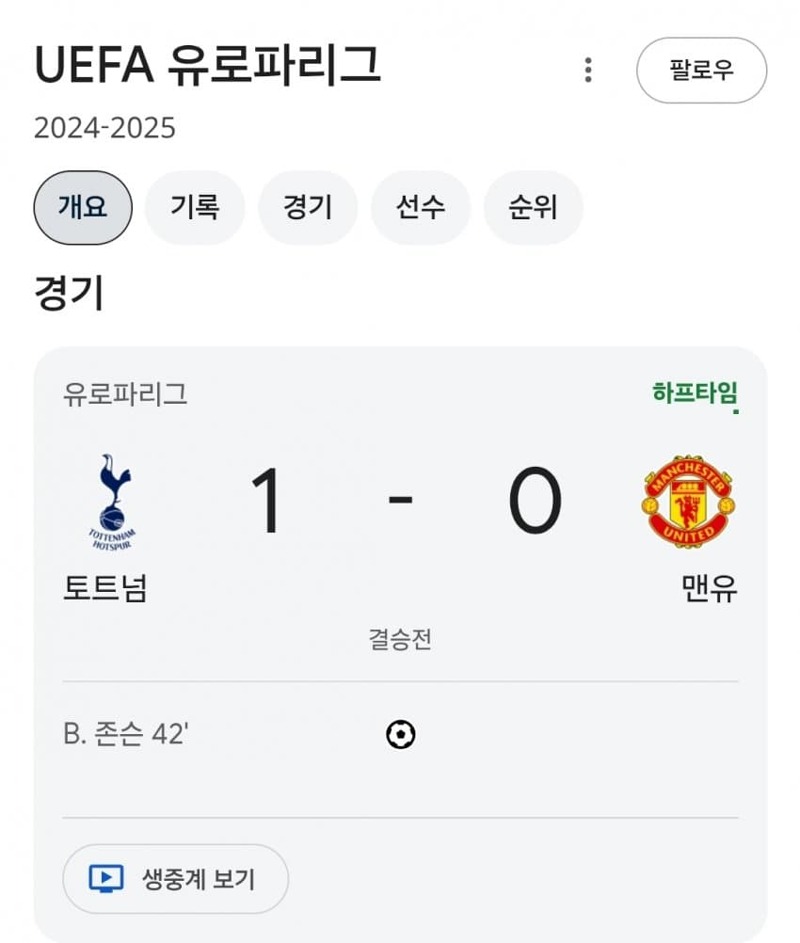Image resolution: width=800 pixels, height=943 pixels.
Task: Open the 선수 tab
Action: pos(420,208)
